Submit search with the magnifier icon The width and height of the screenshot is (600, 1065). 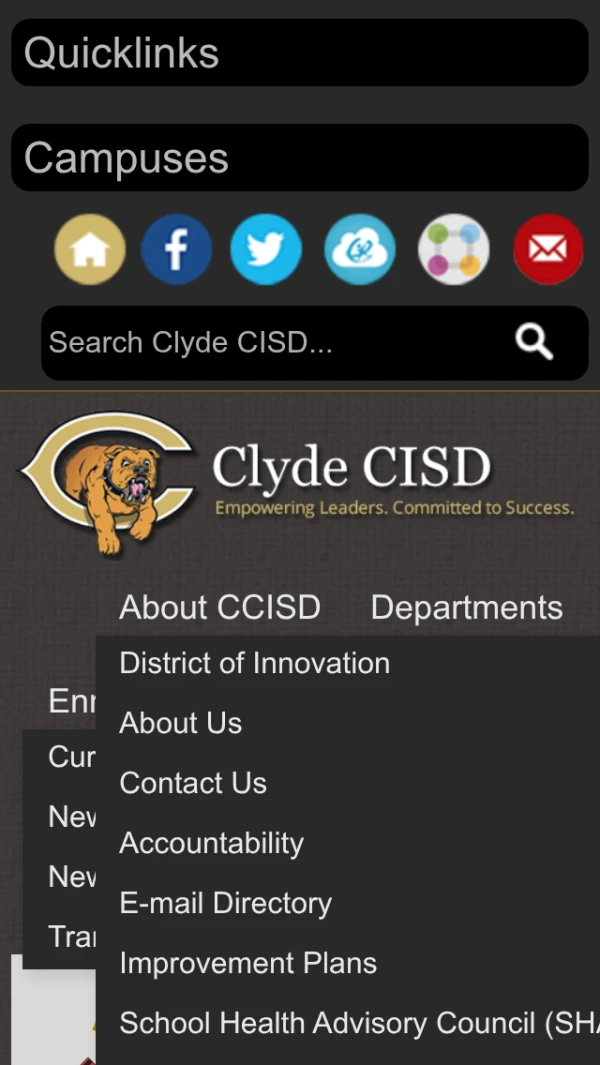click(x=534, y=343)
